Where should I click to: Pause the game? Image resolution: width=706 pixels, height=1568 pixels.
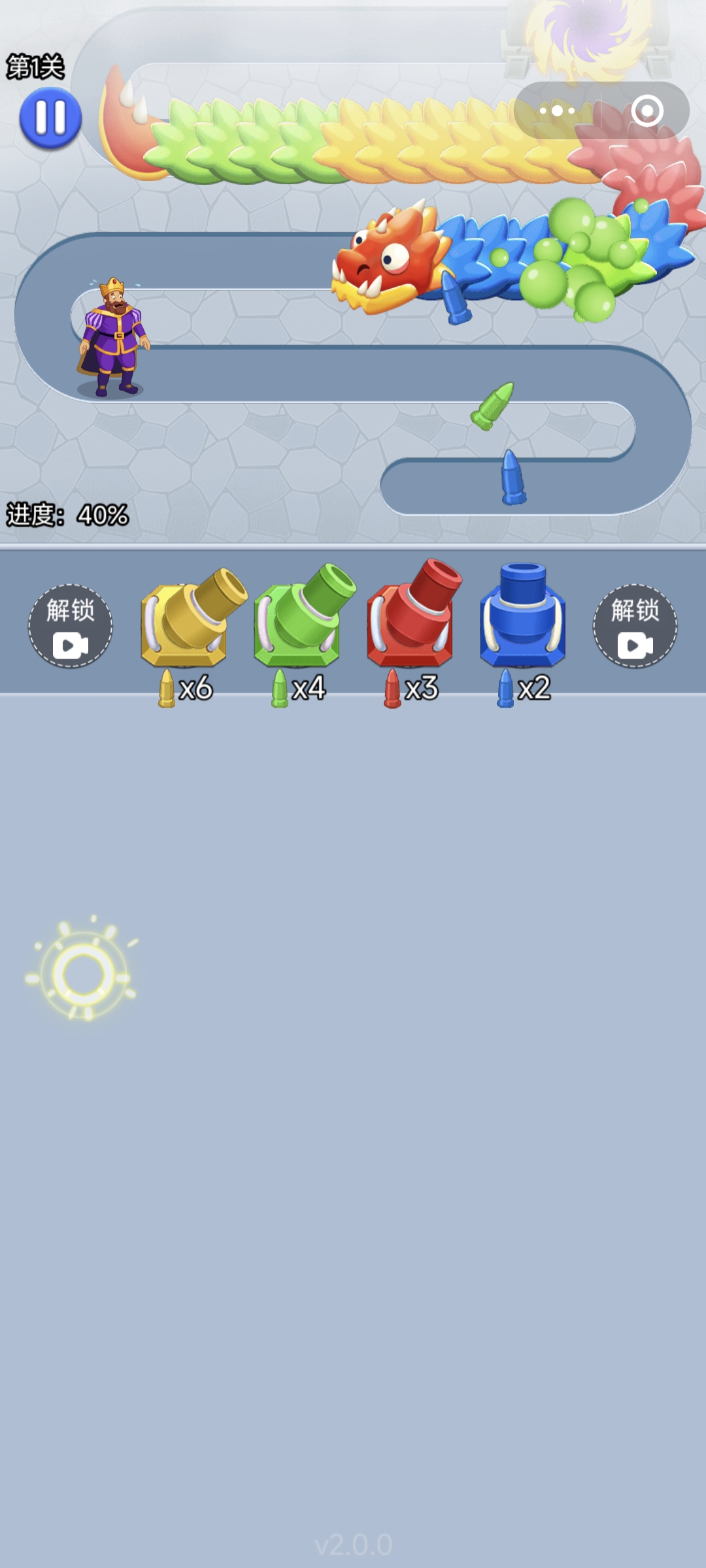tap(50, 118)
